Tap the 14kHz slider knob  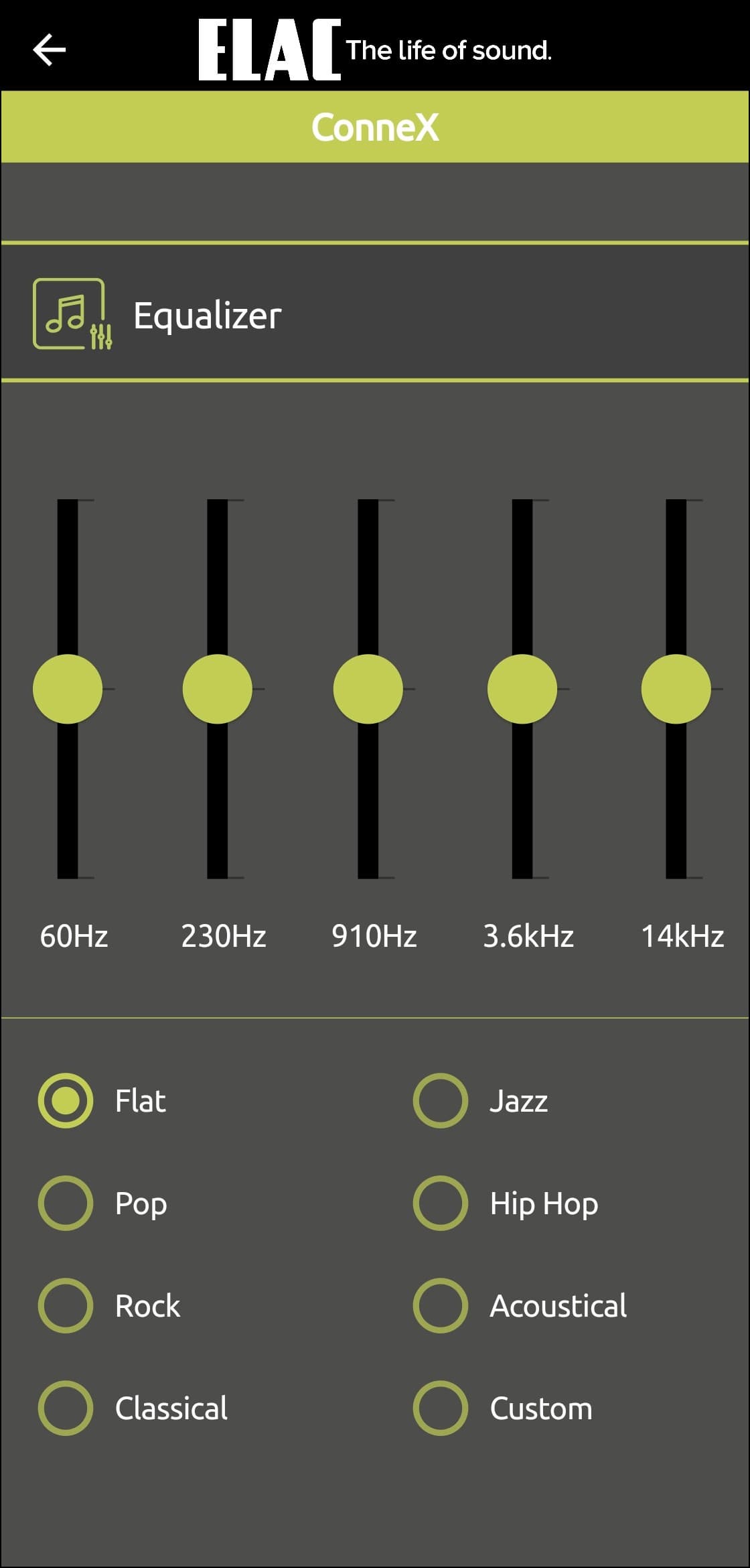[x=676, y=689]
